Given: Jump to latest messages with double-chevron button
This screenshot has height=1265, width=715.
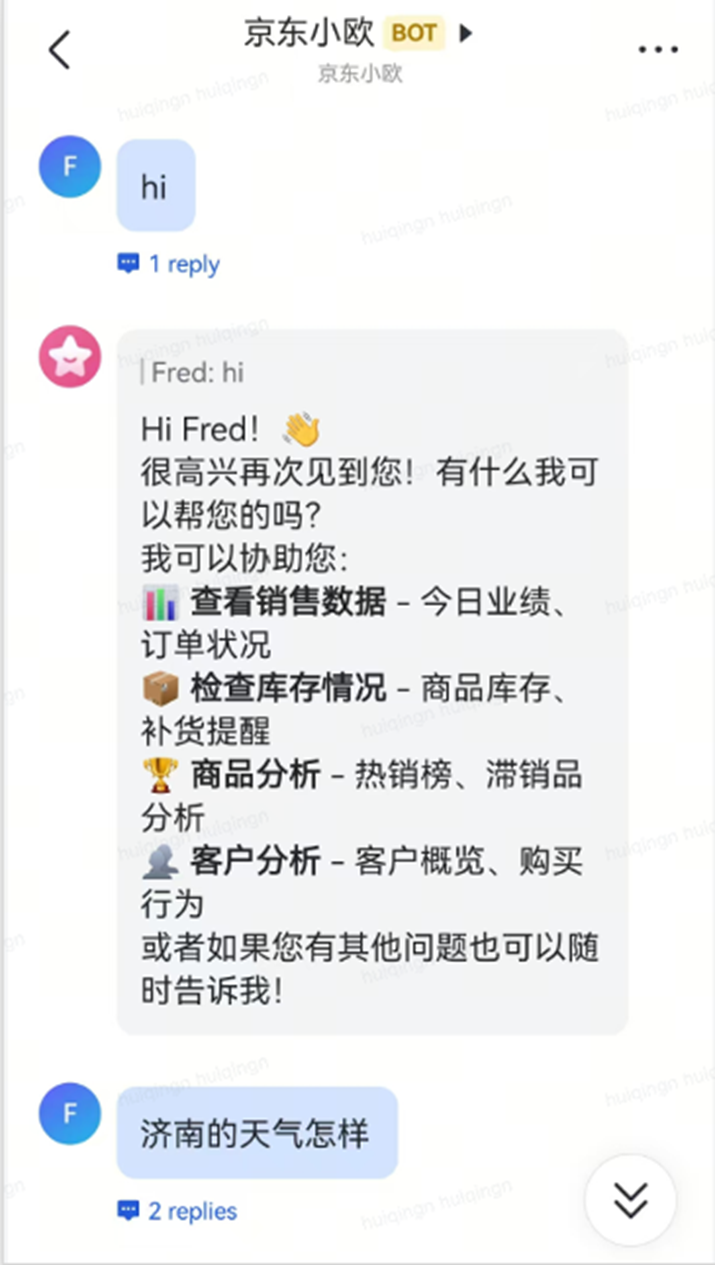Looking at the screenshot, I should (630, 1199).
